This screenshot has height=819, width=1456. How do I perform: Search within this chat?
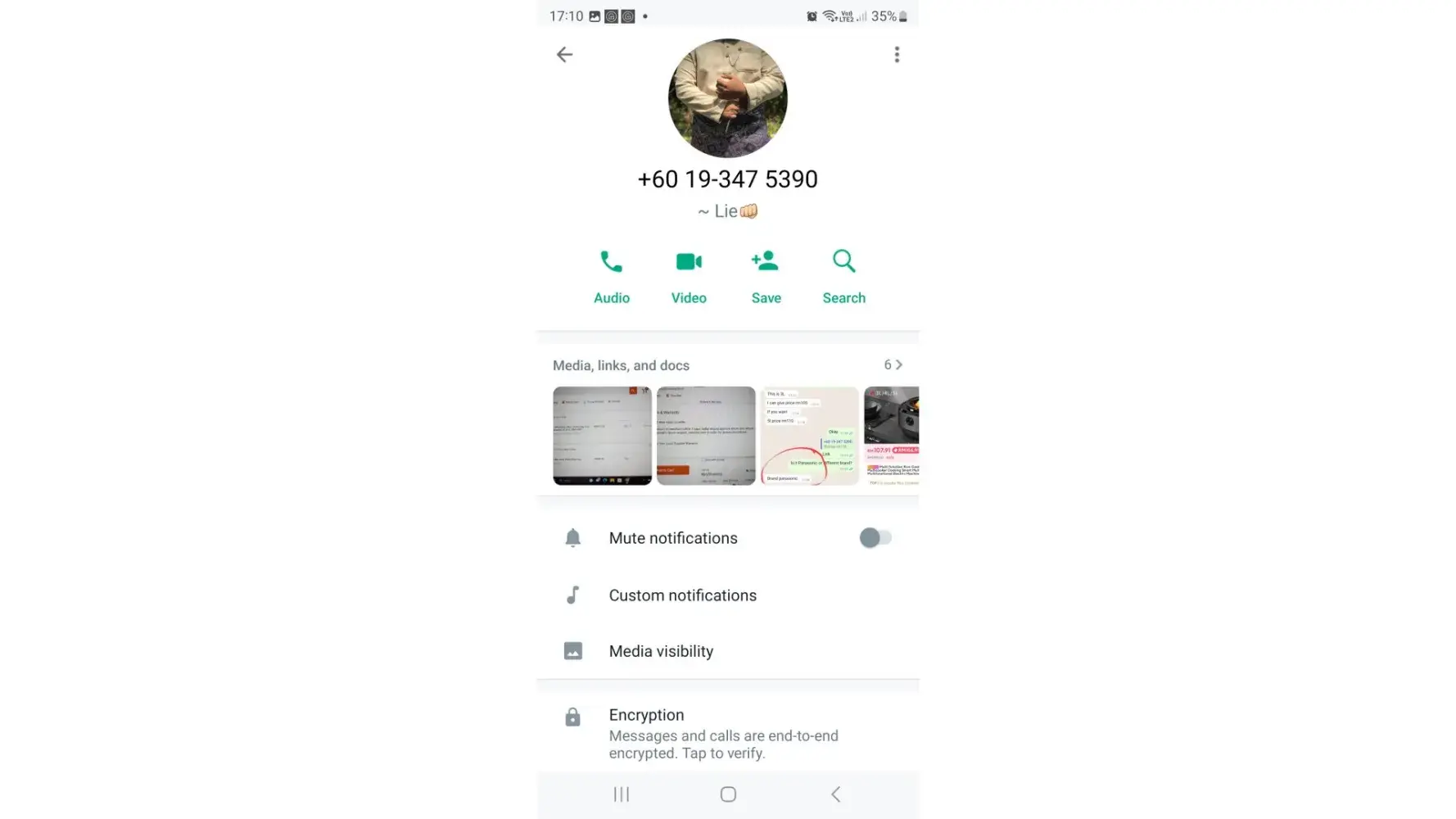[x=843, y=277]
